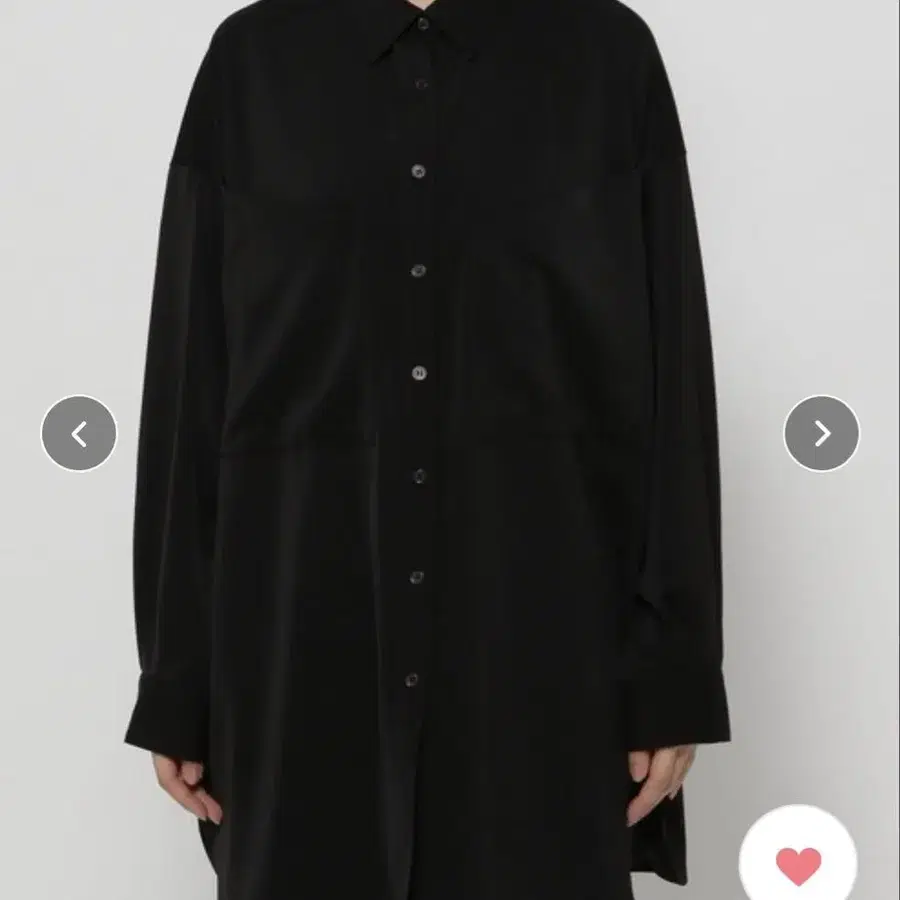This screenshot has width=900, height=900.
Task: Open the black shirt photo fullscreen
Action: pos(428,436)
